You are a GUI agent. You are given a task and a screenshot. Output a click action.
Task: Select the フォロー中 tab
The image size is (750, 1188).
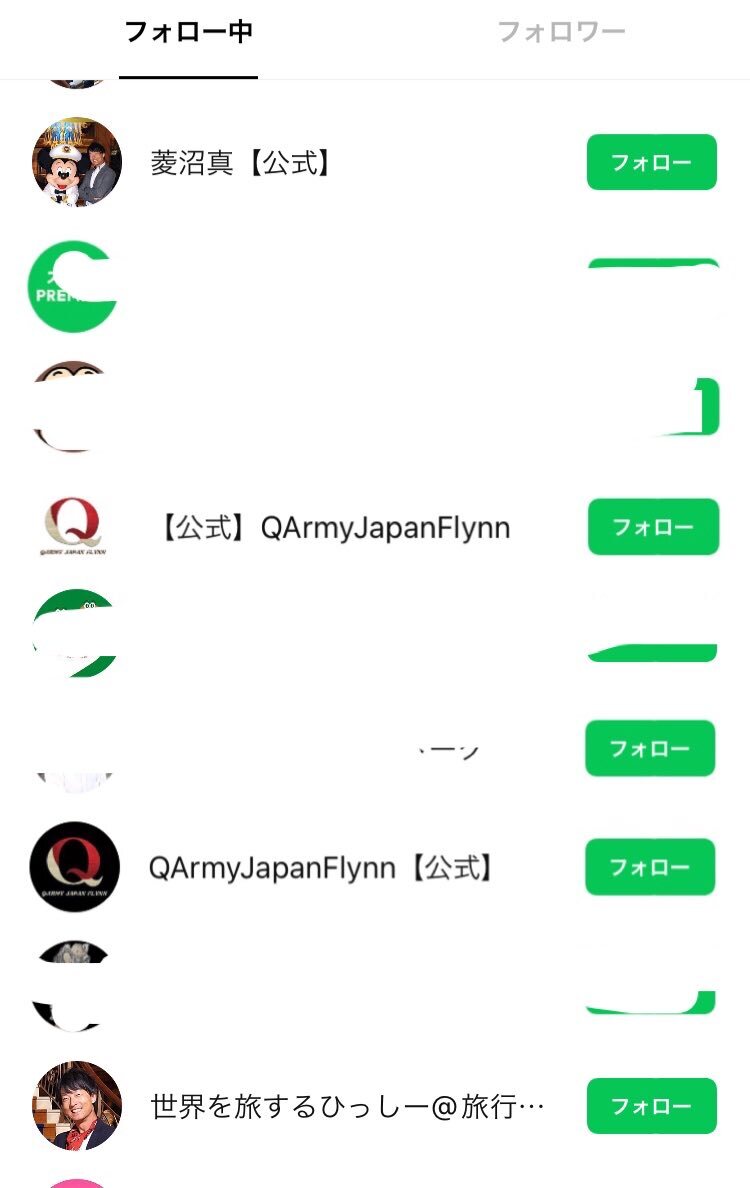click(x=188, y=32)
